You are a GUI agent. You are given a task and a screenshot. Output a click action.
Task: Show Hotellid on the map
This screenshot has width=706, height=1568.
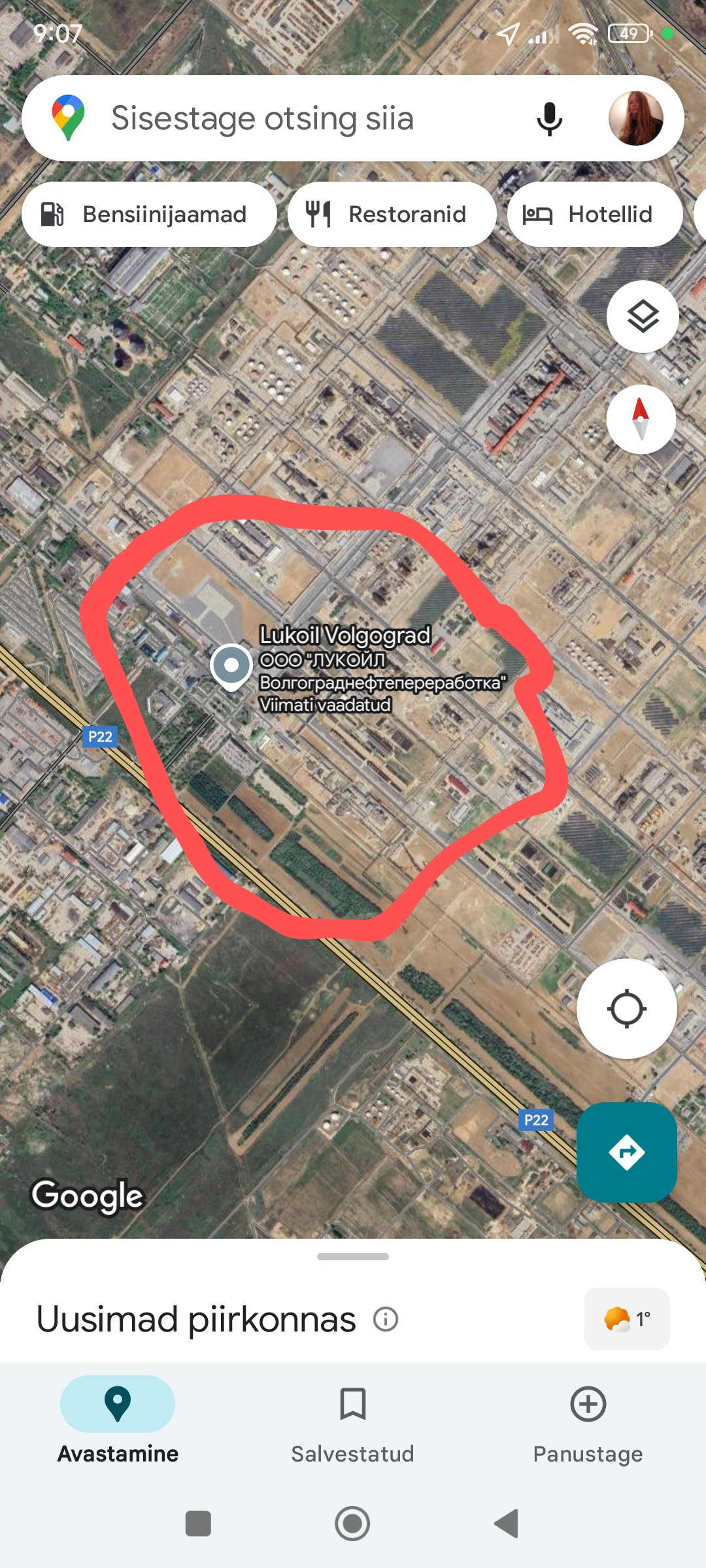[x=594, y=214]
